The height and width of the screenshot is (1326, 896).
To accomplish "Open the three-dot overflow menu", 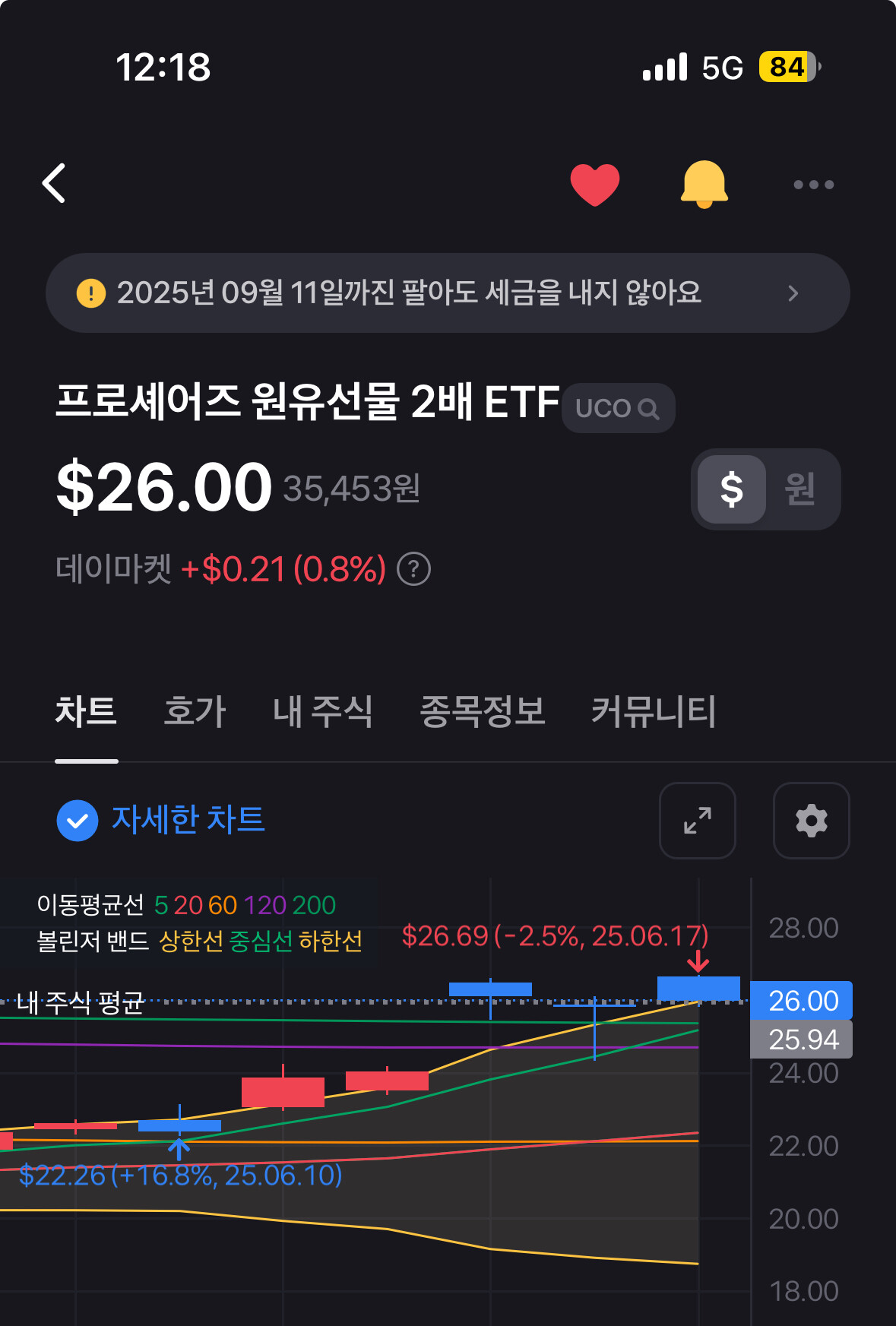I will [813, 185].
